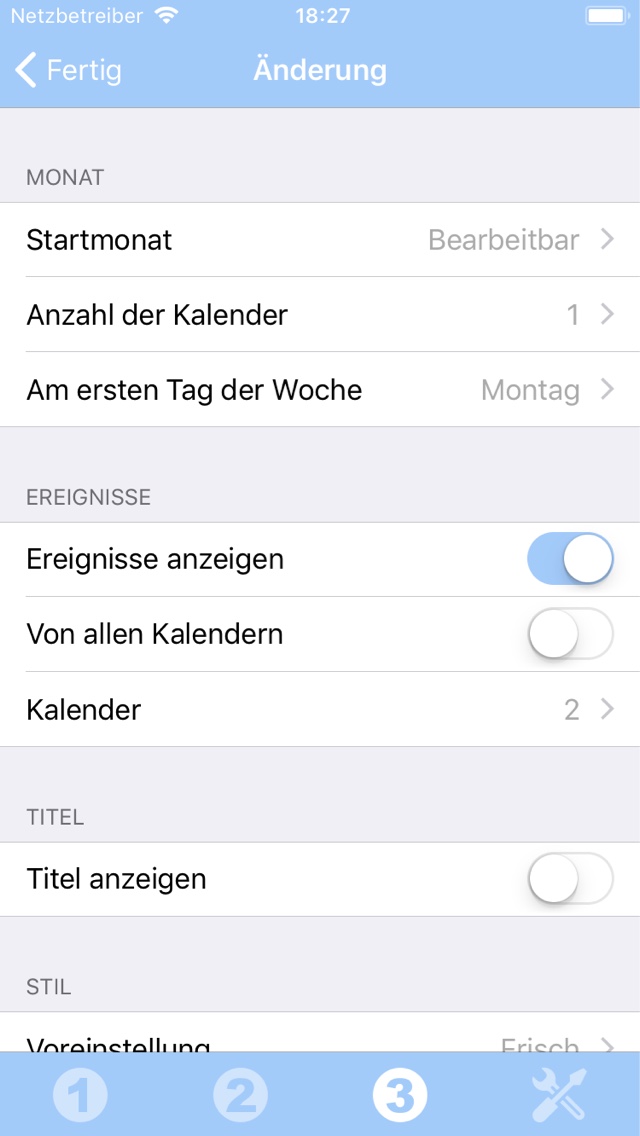Disable Ereignisse anzeigen switch
The height and width of the screenshot is (1136, 640).
(x=570, y=559)
